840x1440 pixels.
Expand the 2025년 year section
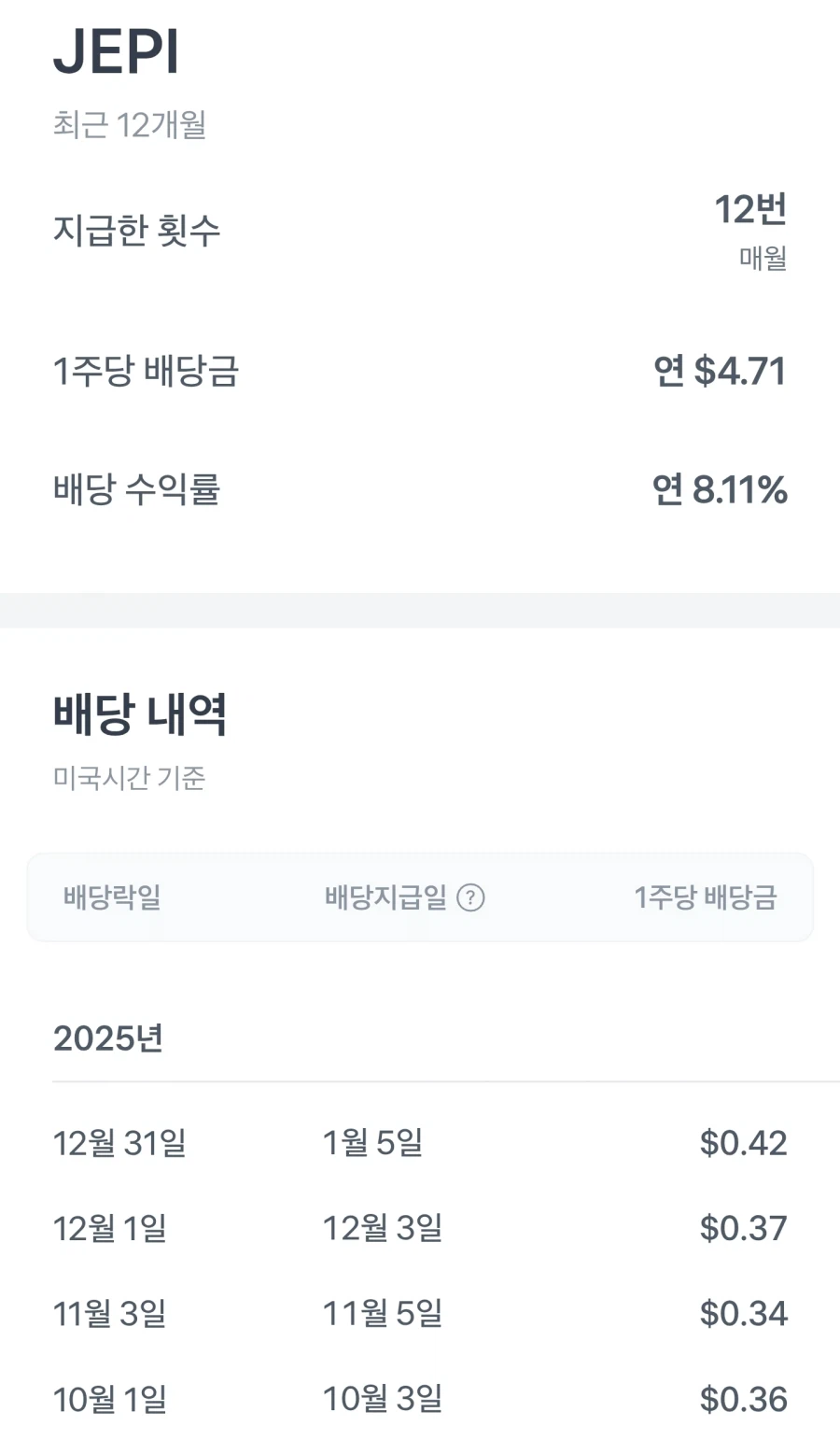108,1037
